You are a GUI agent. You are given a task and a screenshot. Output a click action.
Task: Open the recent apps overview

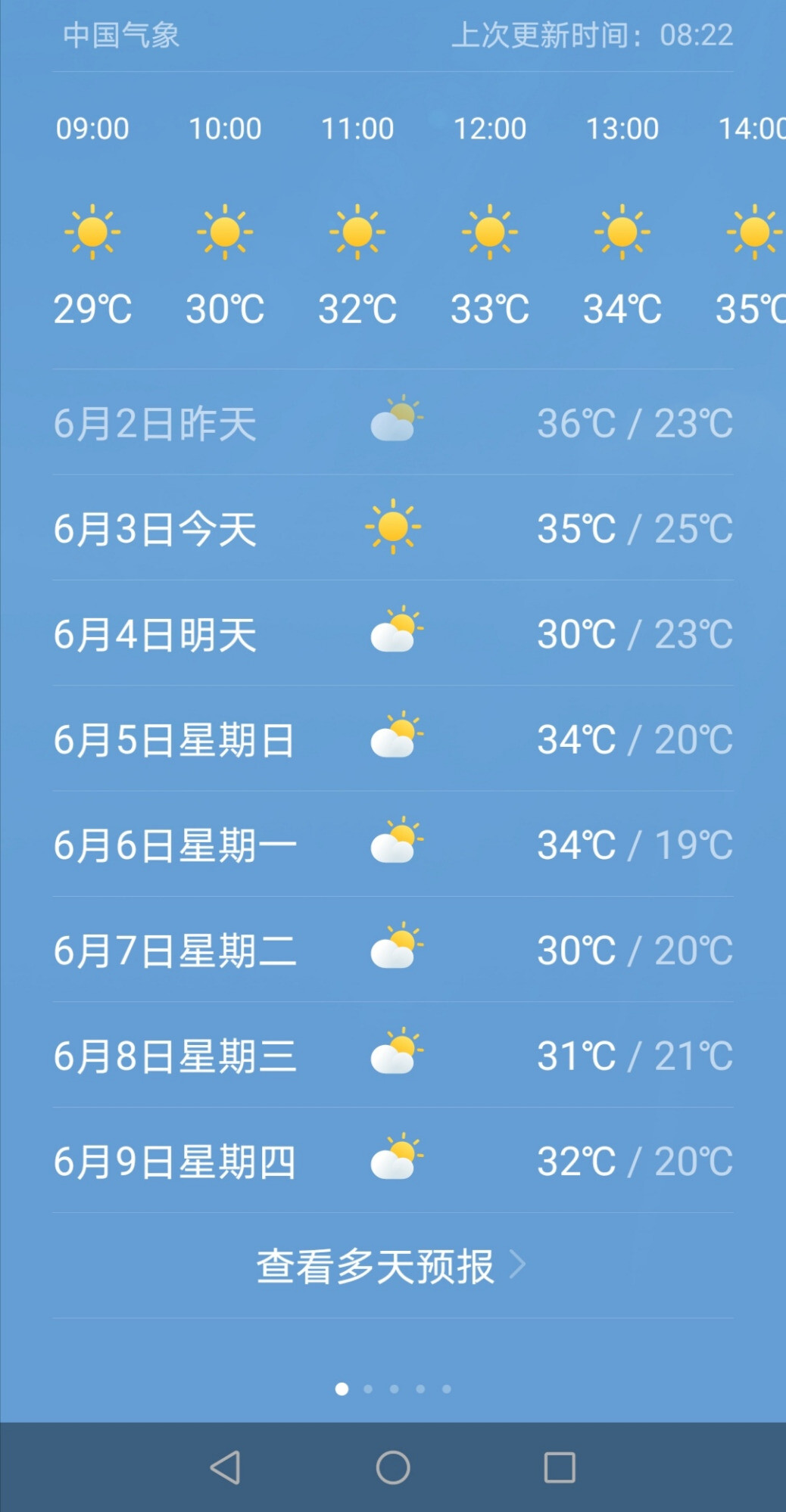560,1467
